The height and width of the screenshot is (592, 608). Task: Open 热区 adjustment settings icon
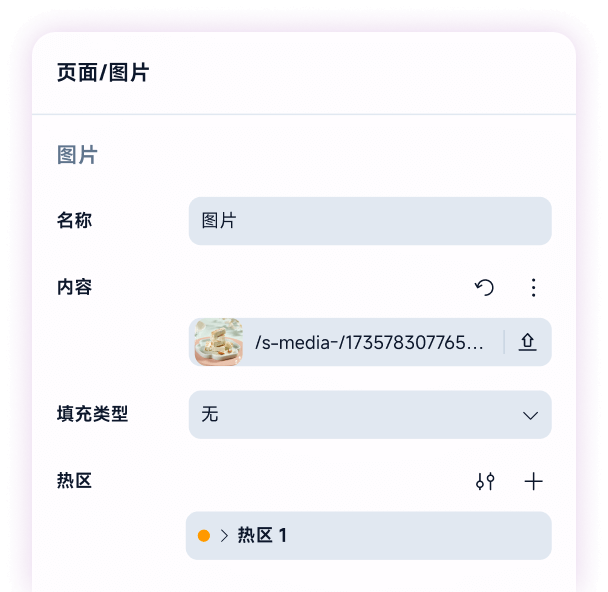(x=485, y=482)
